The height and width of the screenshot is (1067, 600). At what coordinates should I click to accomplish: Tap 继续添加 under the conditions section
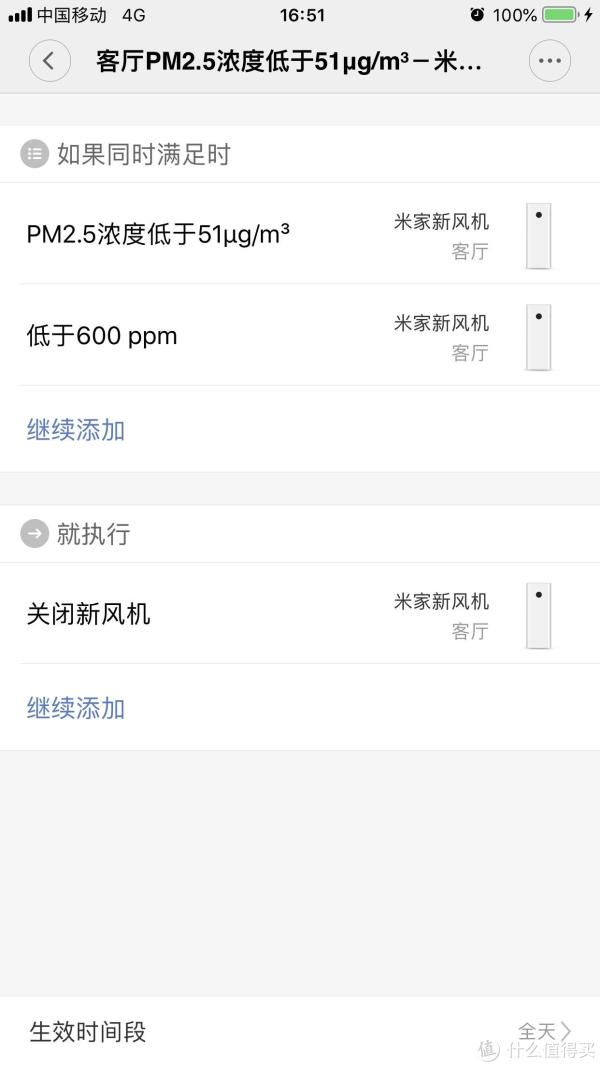pyautogui.click(x=76, y=430)
